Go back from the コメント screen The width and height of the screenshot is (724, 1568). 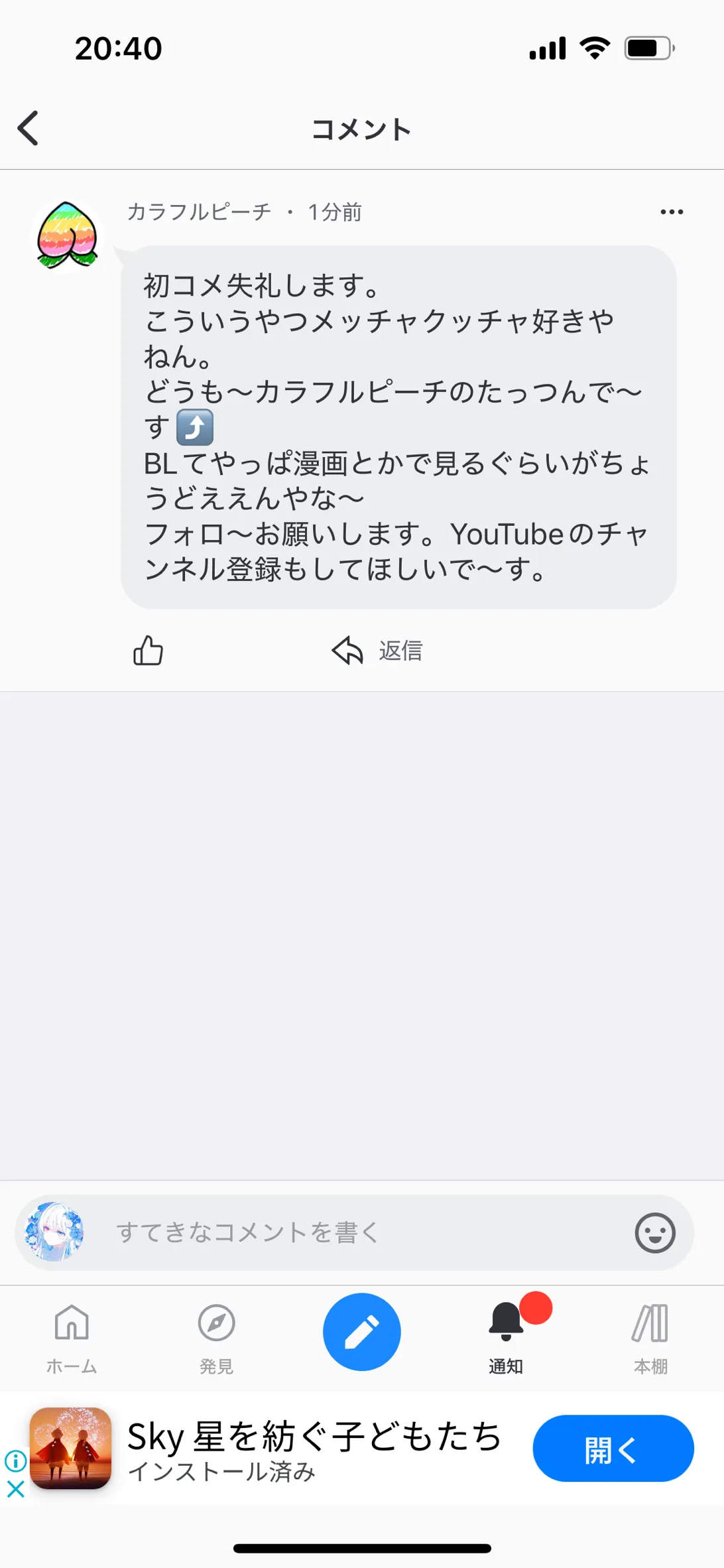coord(28,128)
